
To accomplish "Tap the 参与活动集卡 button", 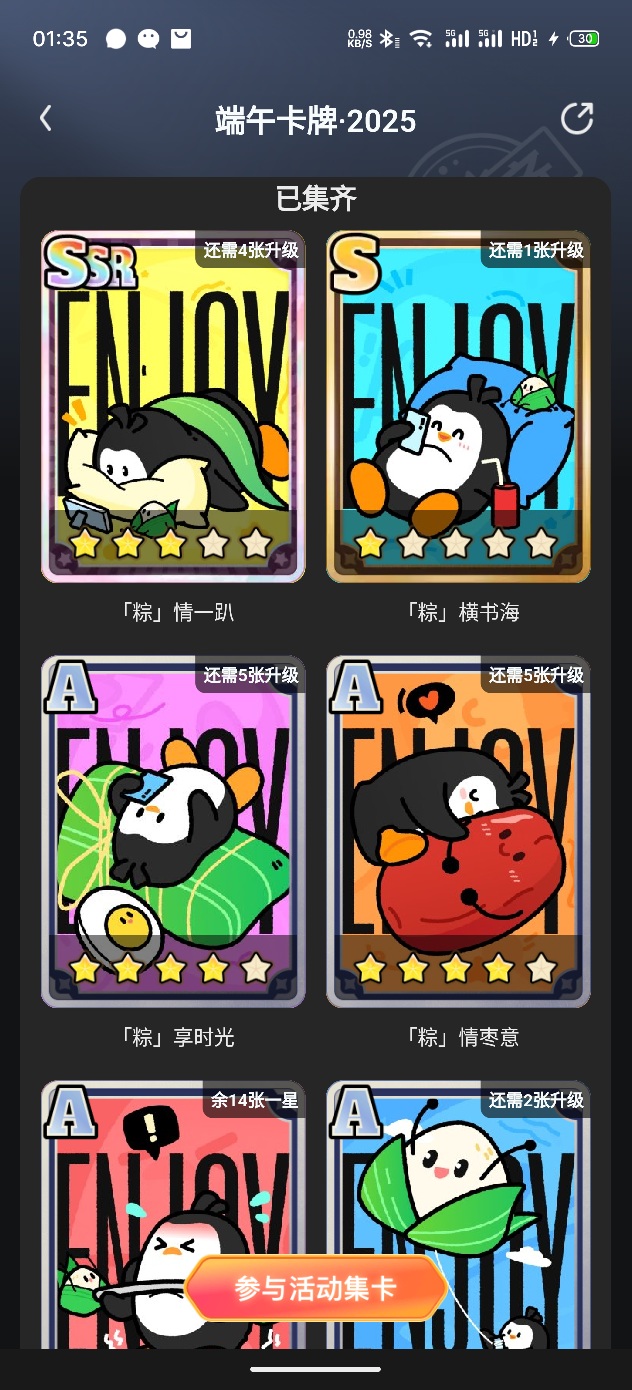I will point(315,1288).
